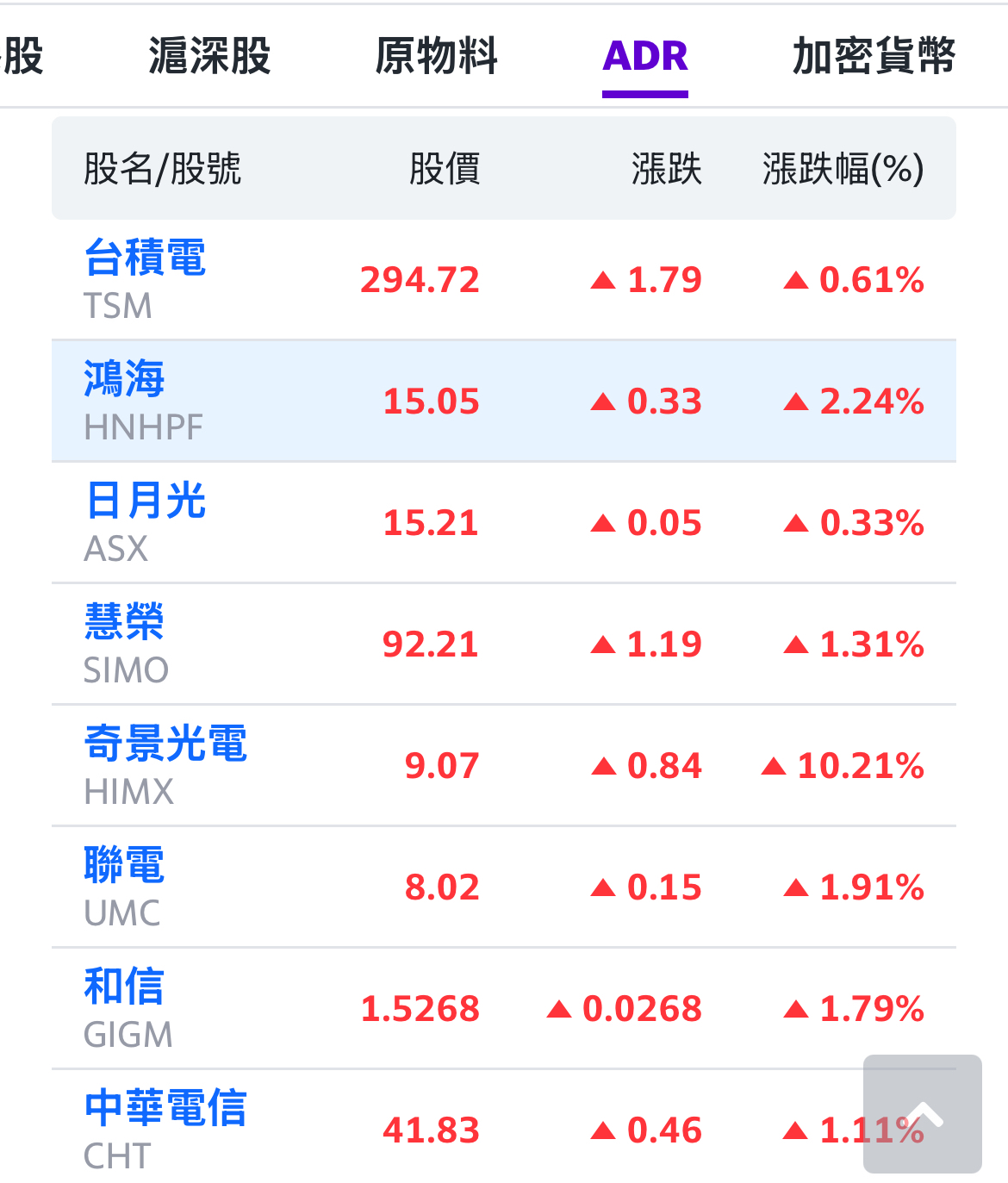Open the 聯電 UMC stock row
This screenshot has width=1008, height=1183.
pyautogui.click(x=504, y=887)
